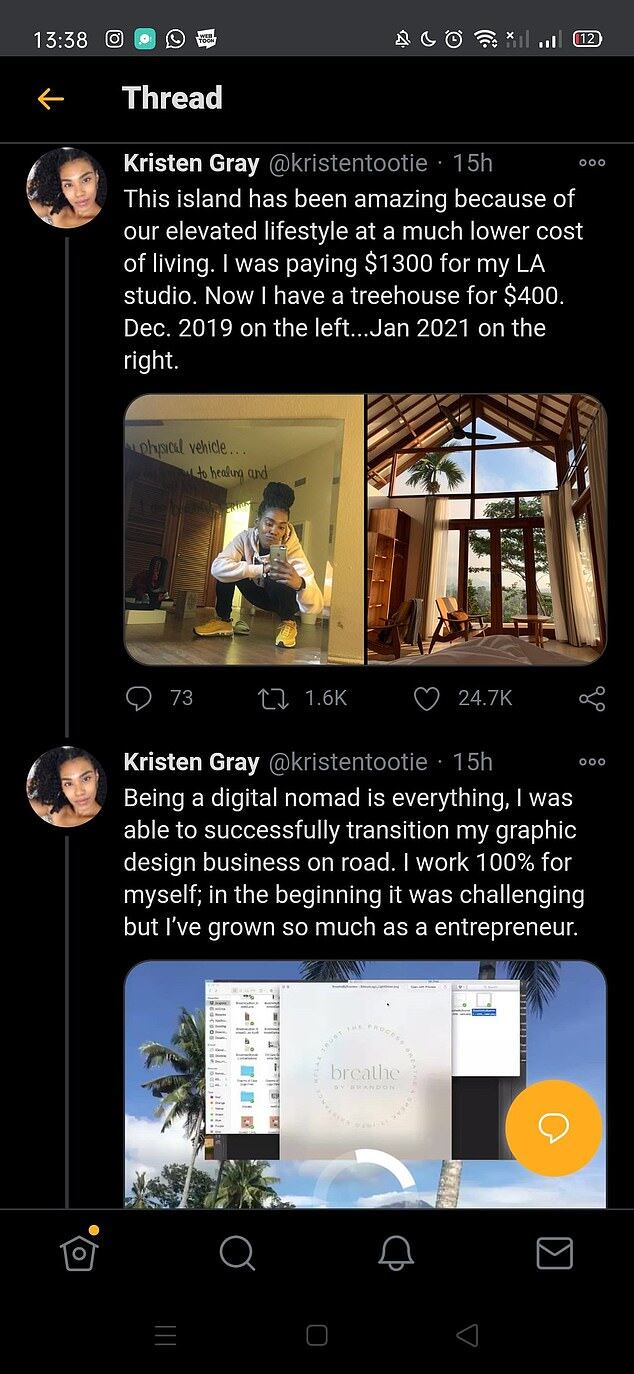Open the Dec. 2019 mirror selfie photo

244,529
